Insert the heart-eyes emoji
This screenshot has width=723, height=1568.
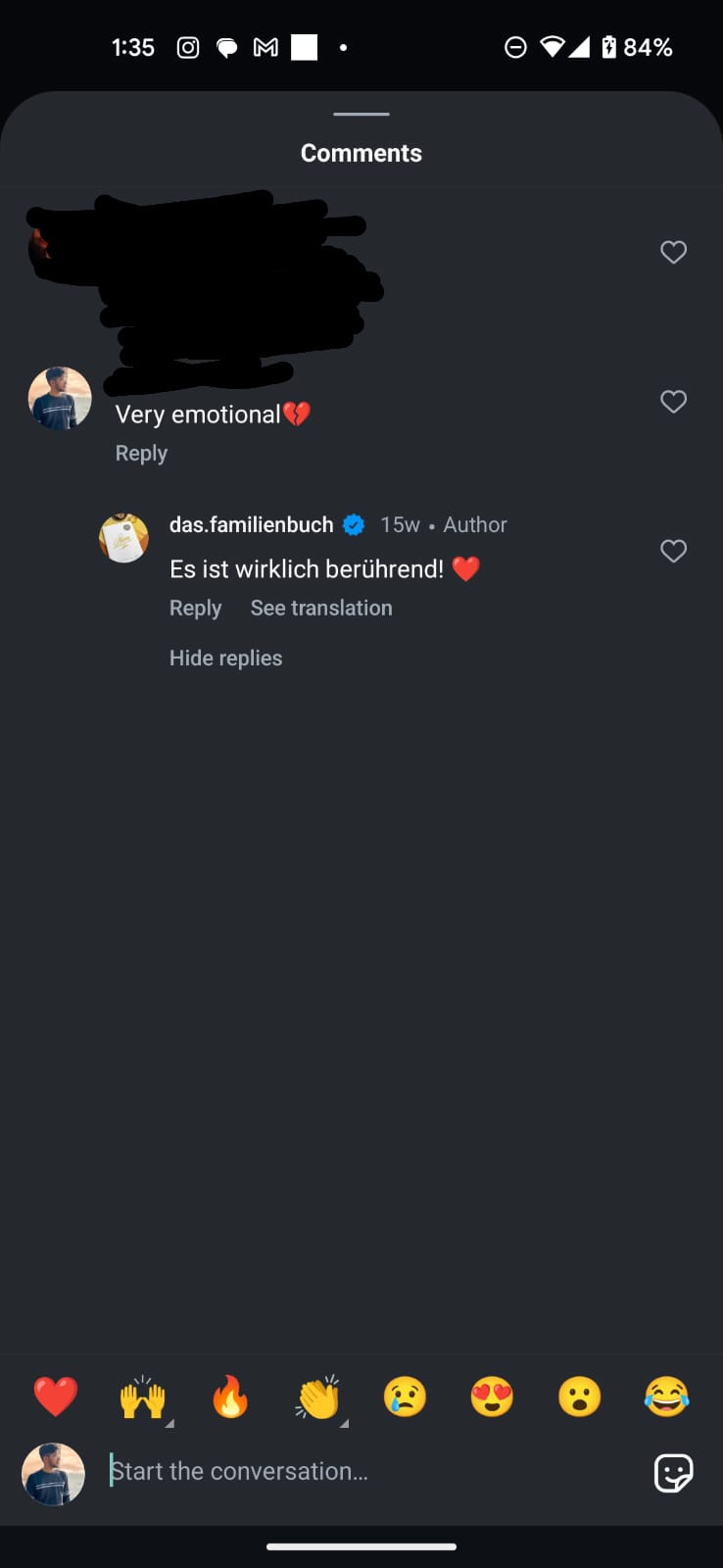tap(492, 1396)
